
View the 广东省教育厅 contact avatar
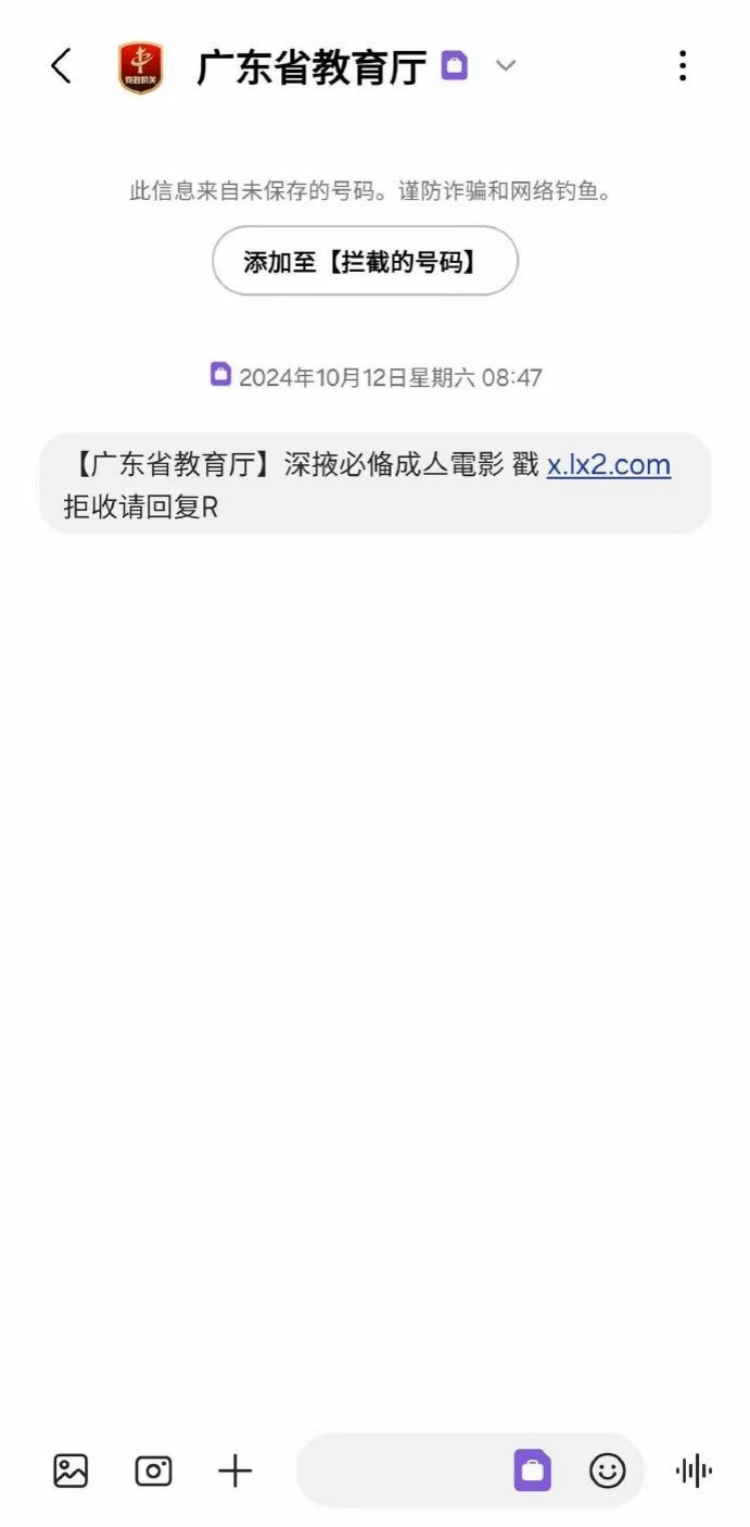tap(141, 68)
